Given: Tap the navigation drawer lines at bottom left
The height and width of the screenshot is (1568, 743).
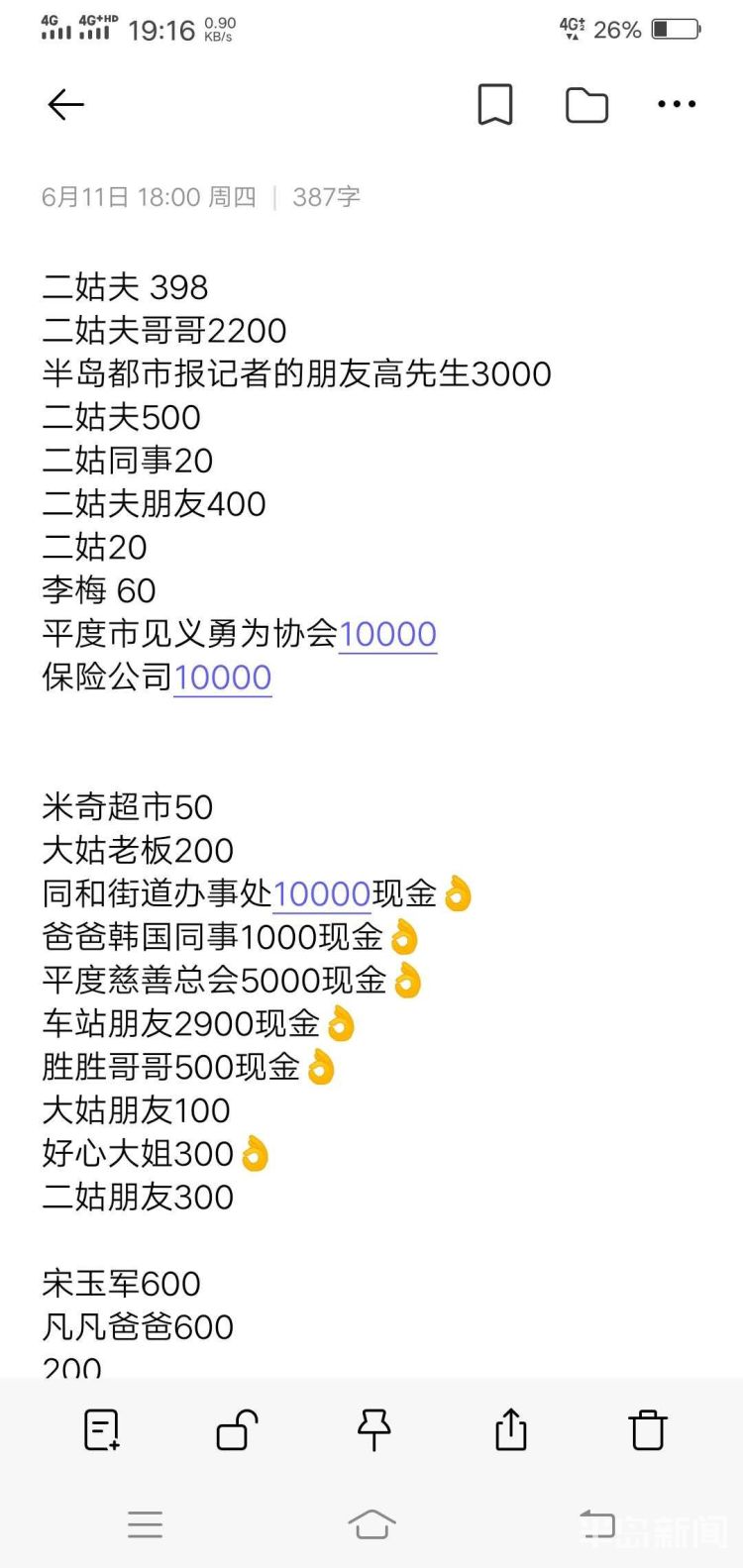Looking at the screenshot, I should 145,1524.
